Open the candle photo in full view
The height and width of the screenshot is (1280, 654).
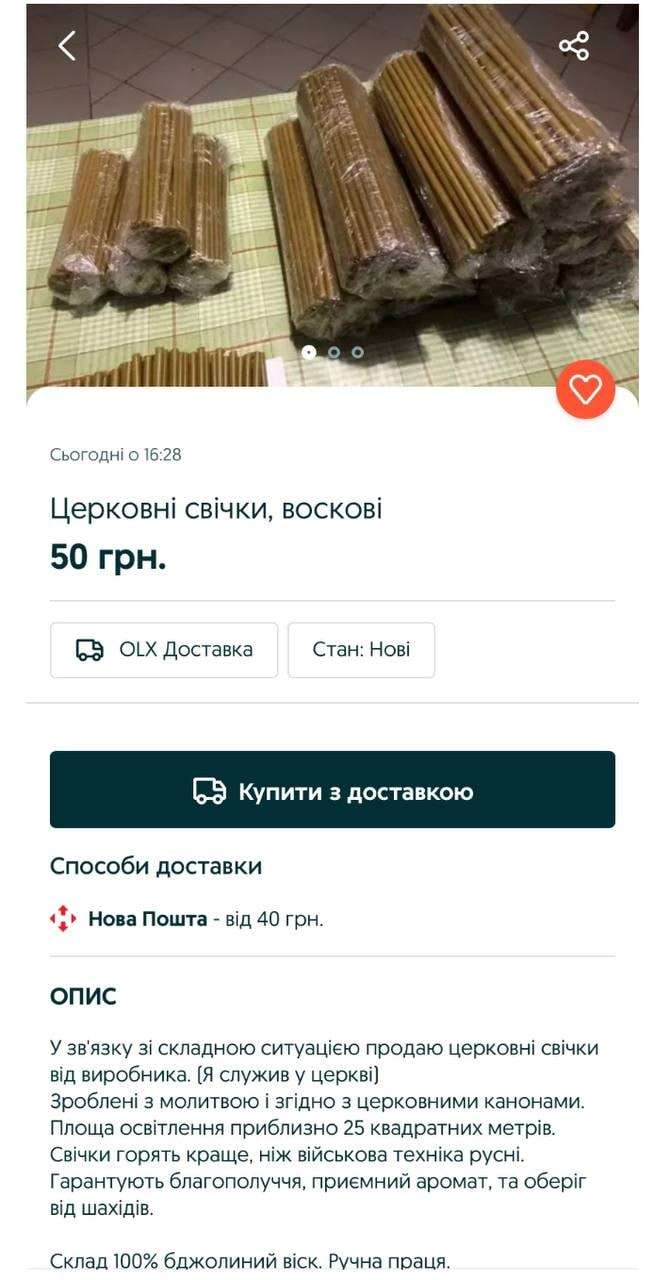(x=332, y=200)
